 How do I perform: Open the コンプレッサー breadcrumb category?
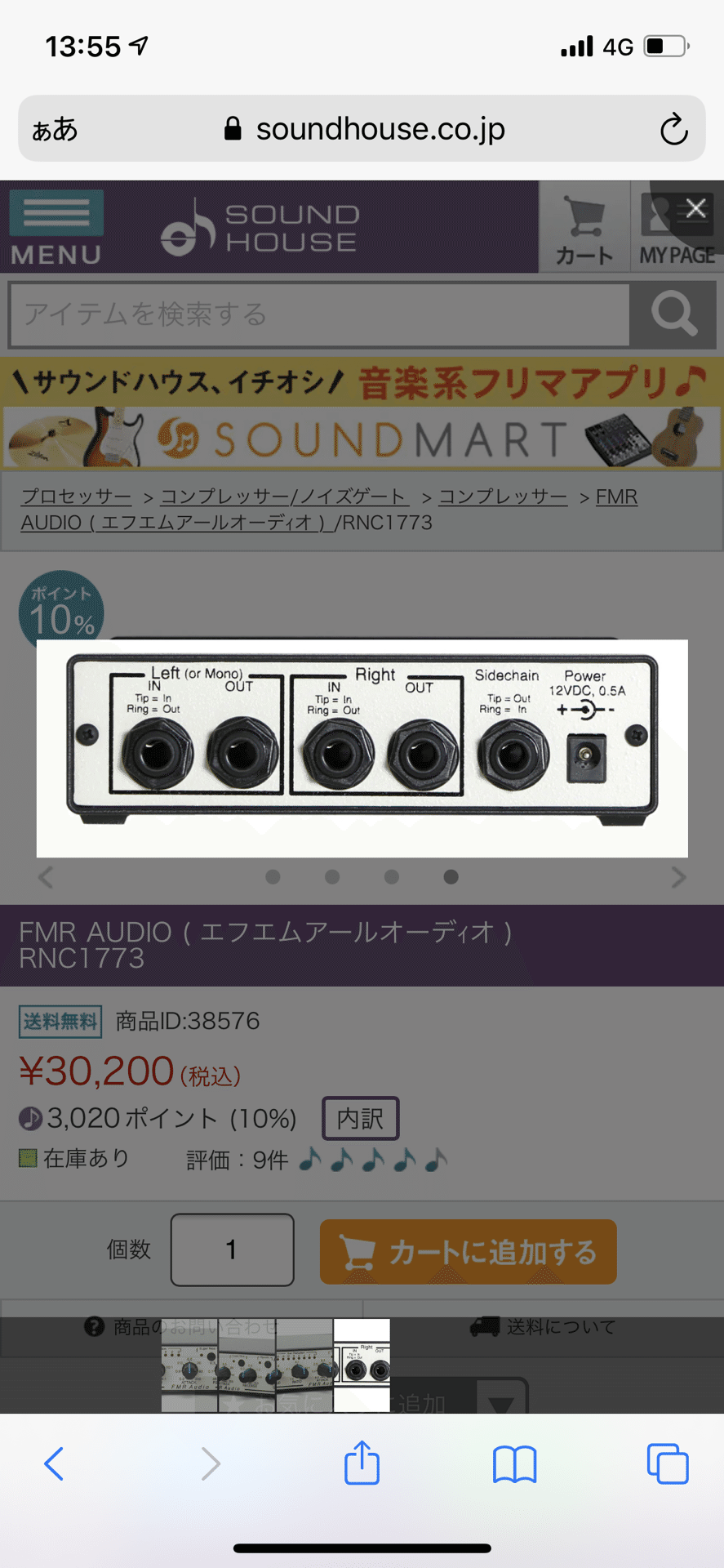click(x=503, y=497)
